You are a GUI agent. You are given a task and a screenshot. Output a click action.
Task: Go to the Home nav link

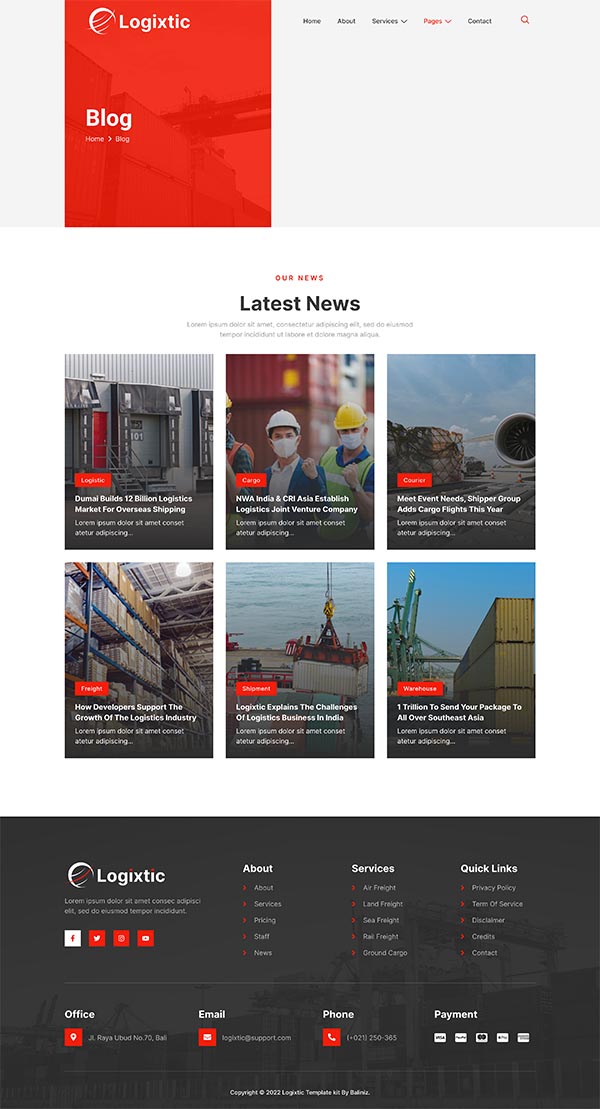click(x=312, y=21)
